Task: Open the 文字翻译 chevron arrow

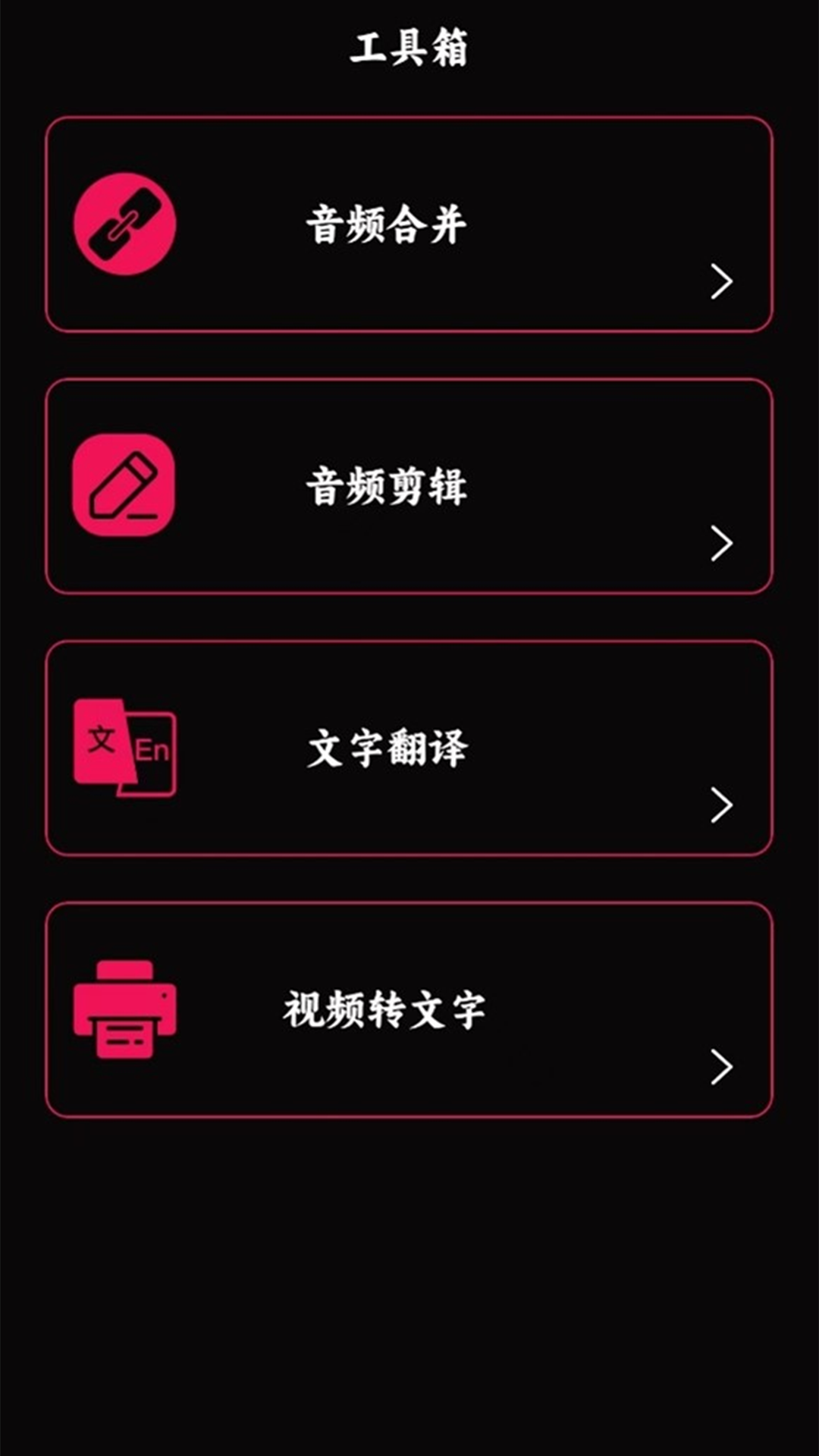Action: [720, 805]
